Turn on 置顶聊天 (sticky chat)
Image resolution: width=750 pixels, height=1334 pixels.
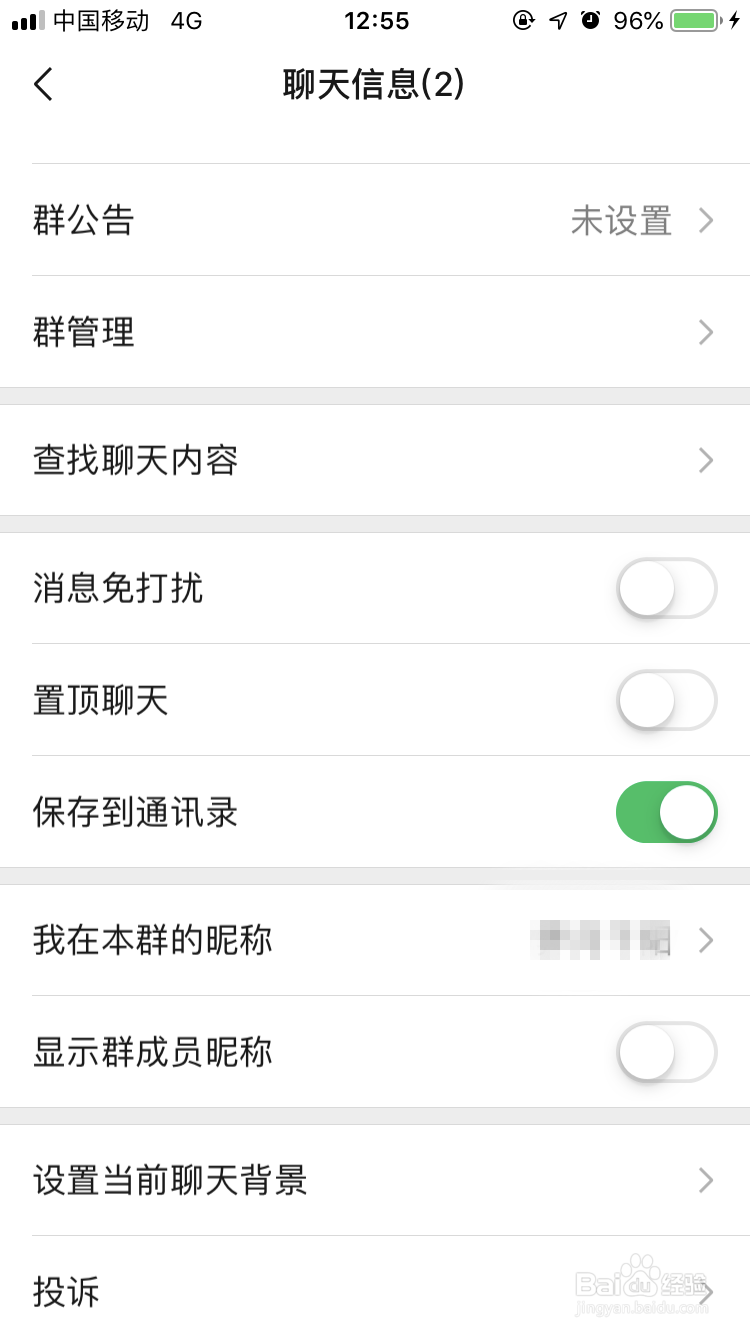coord(666,701)
